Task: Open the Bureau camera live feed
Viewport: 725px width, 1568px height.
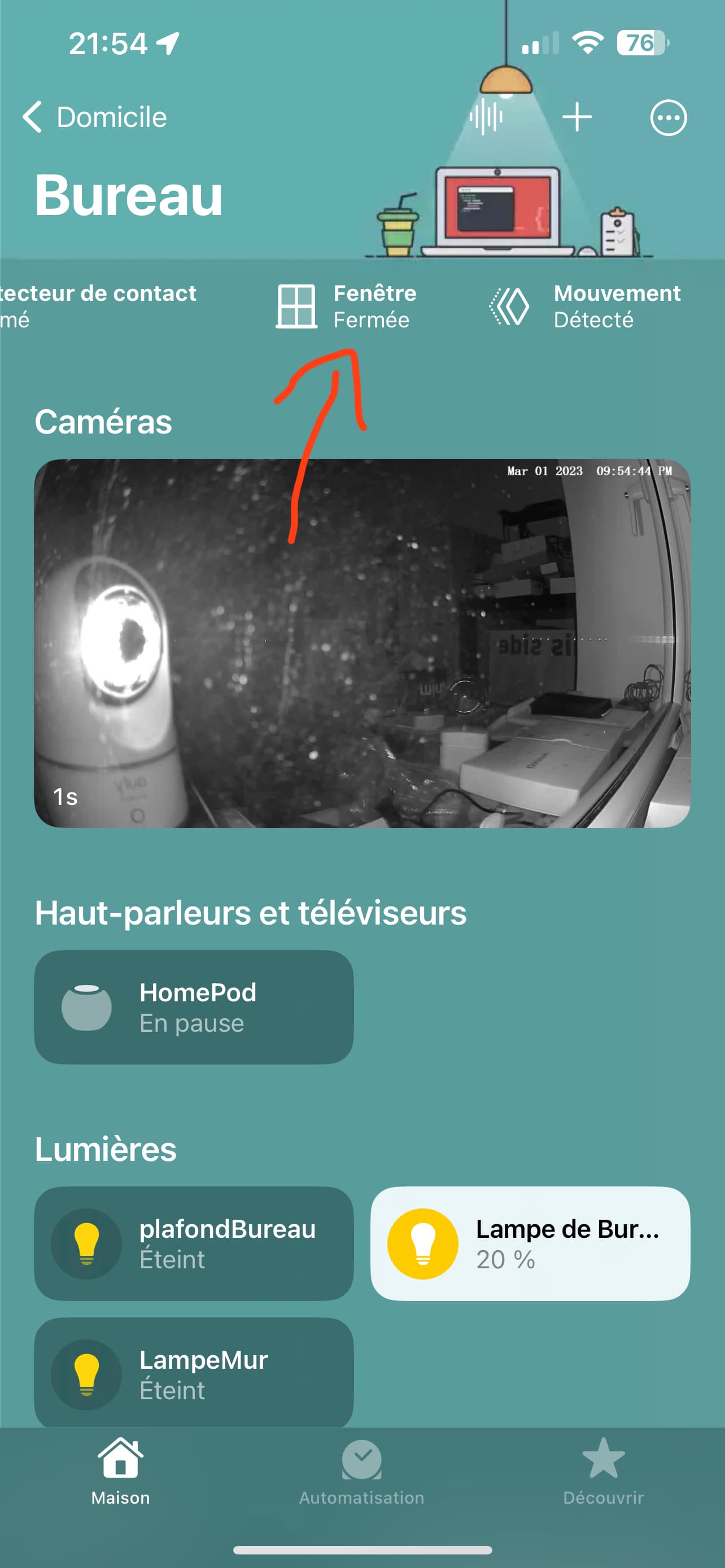Action: (x=361, y=643)
